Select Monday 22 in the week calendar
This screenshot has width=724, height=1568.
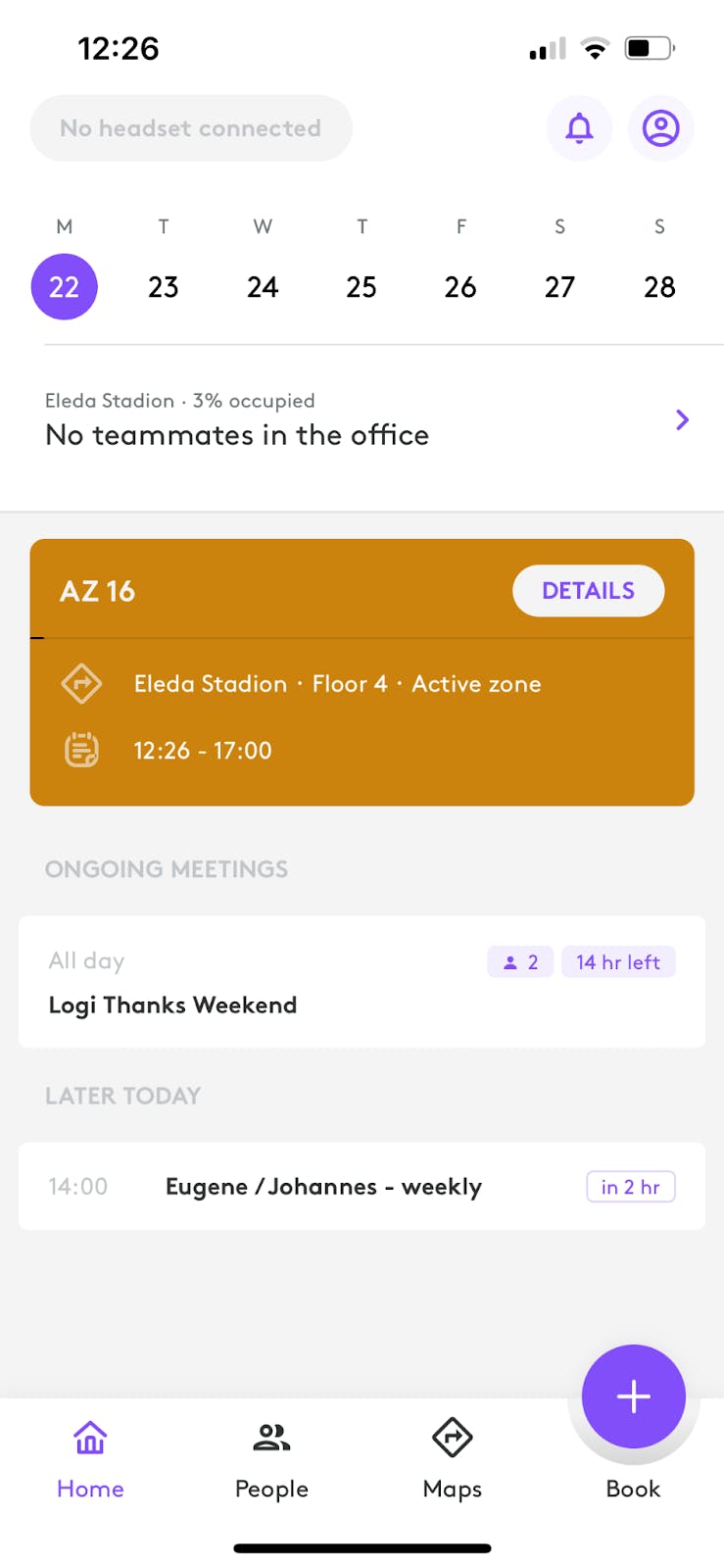pyautogui.click(x=65, y=287)
